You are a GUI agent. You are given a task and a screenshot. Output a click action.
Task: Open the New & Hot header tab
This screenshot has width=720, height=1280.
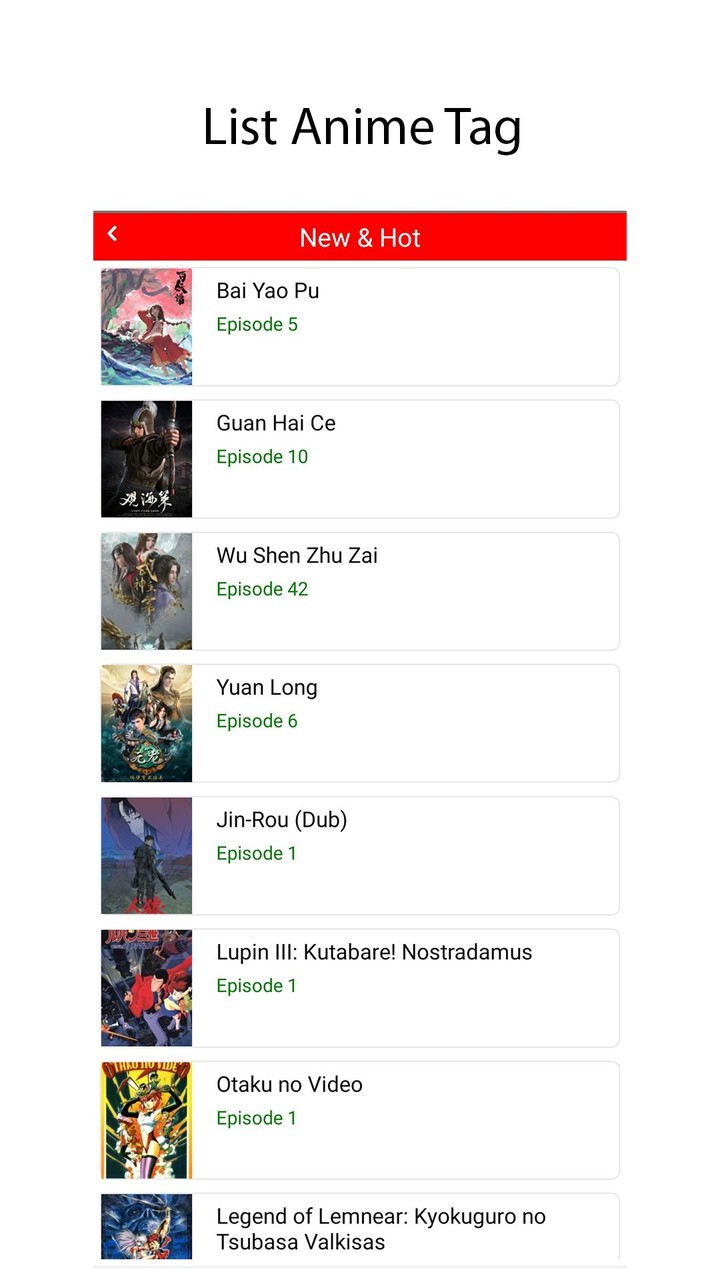[x=360, y=237]
